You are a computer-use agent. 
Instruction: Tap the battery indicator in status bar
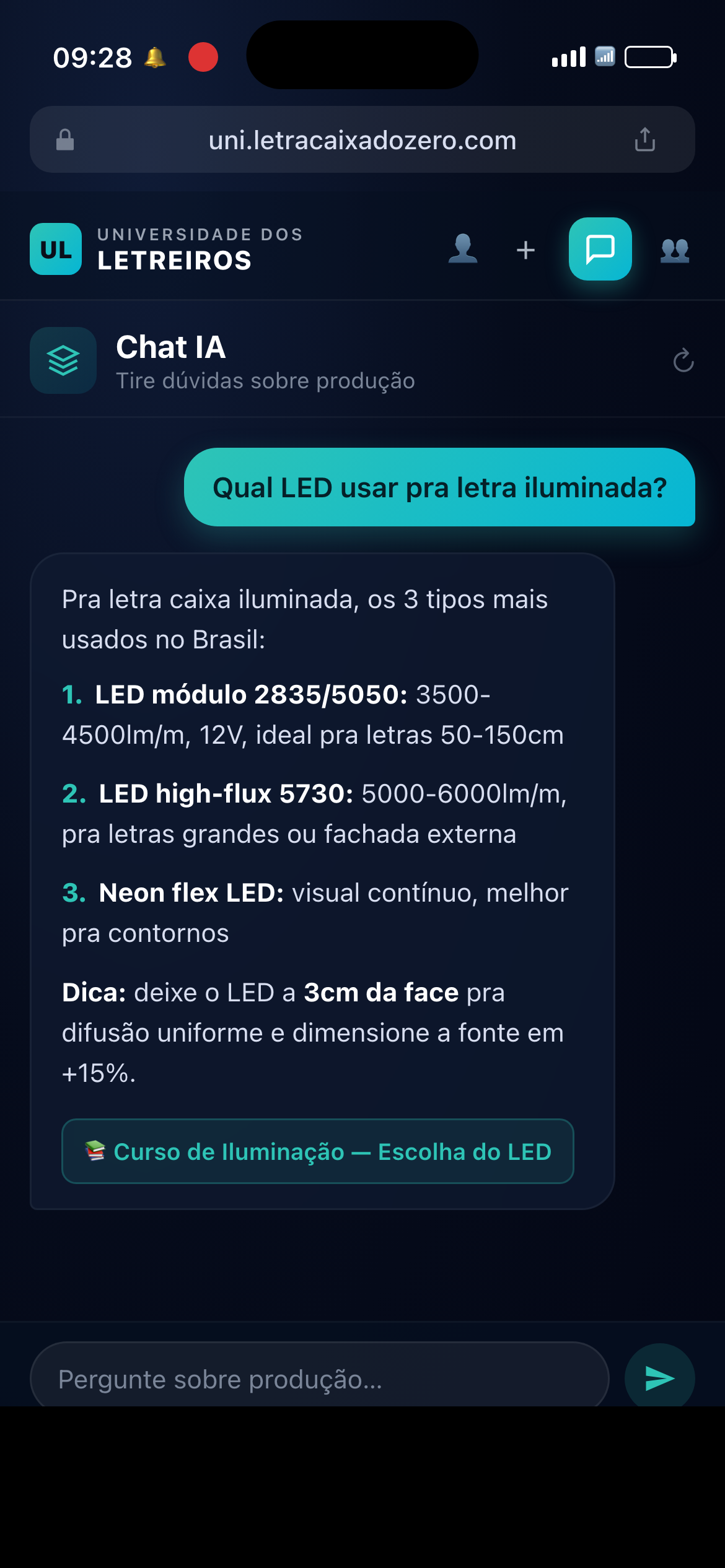(x=649, y=58)
